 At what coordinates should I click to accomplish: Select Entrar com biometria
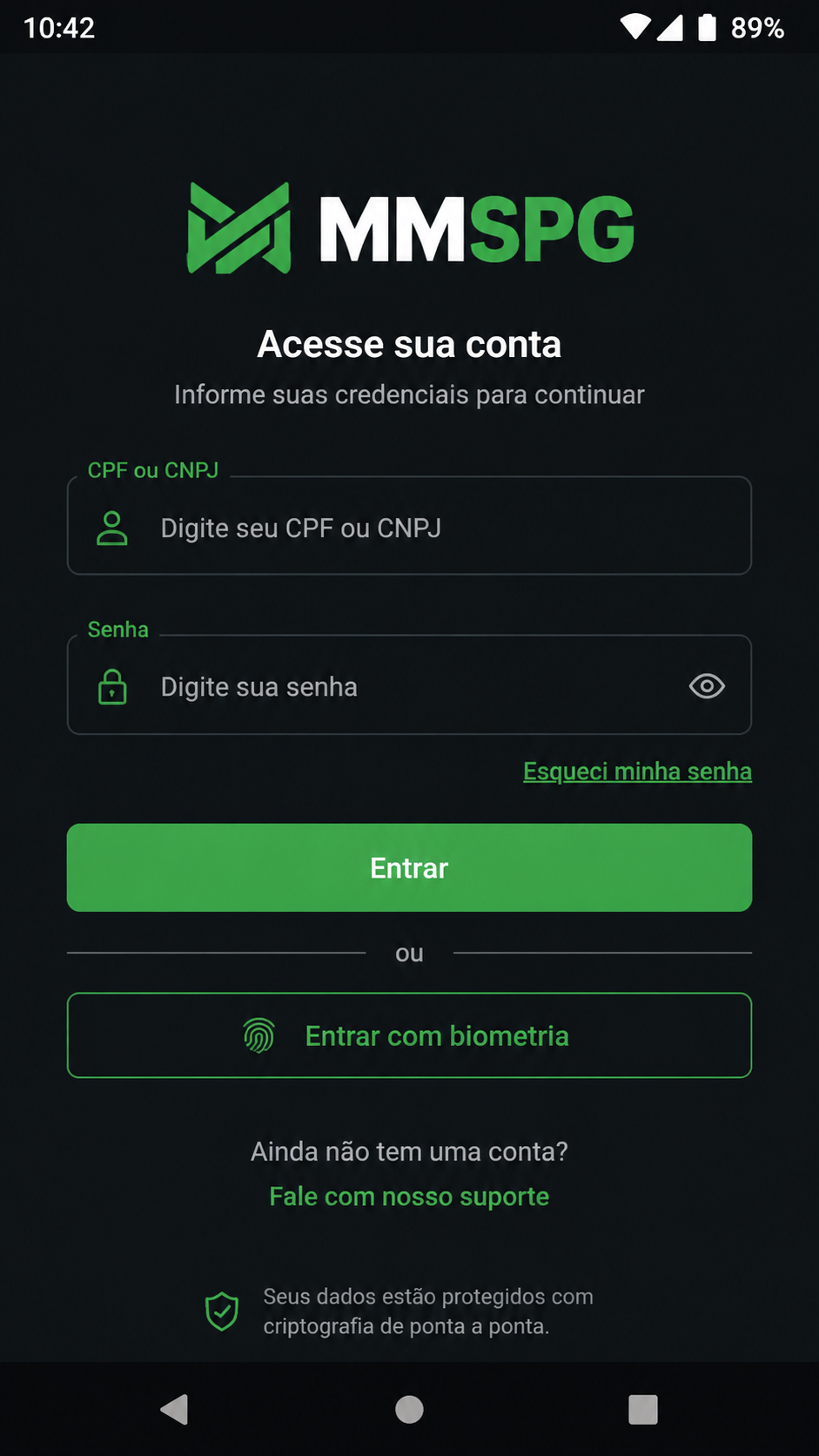pyautogui.click(x=409, y=1035)
